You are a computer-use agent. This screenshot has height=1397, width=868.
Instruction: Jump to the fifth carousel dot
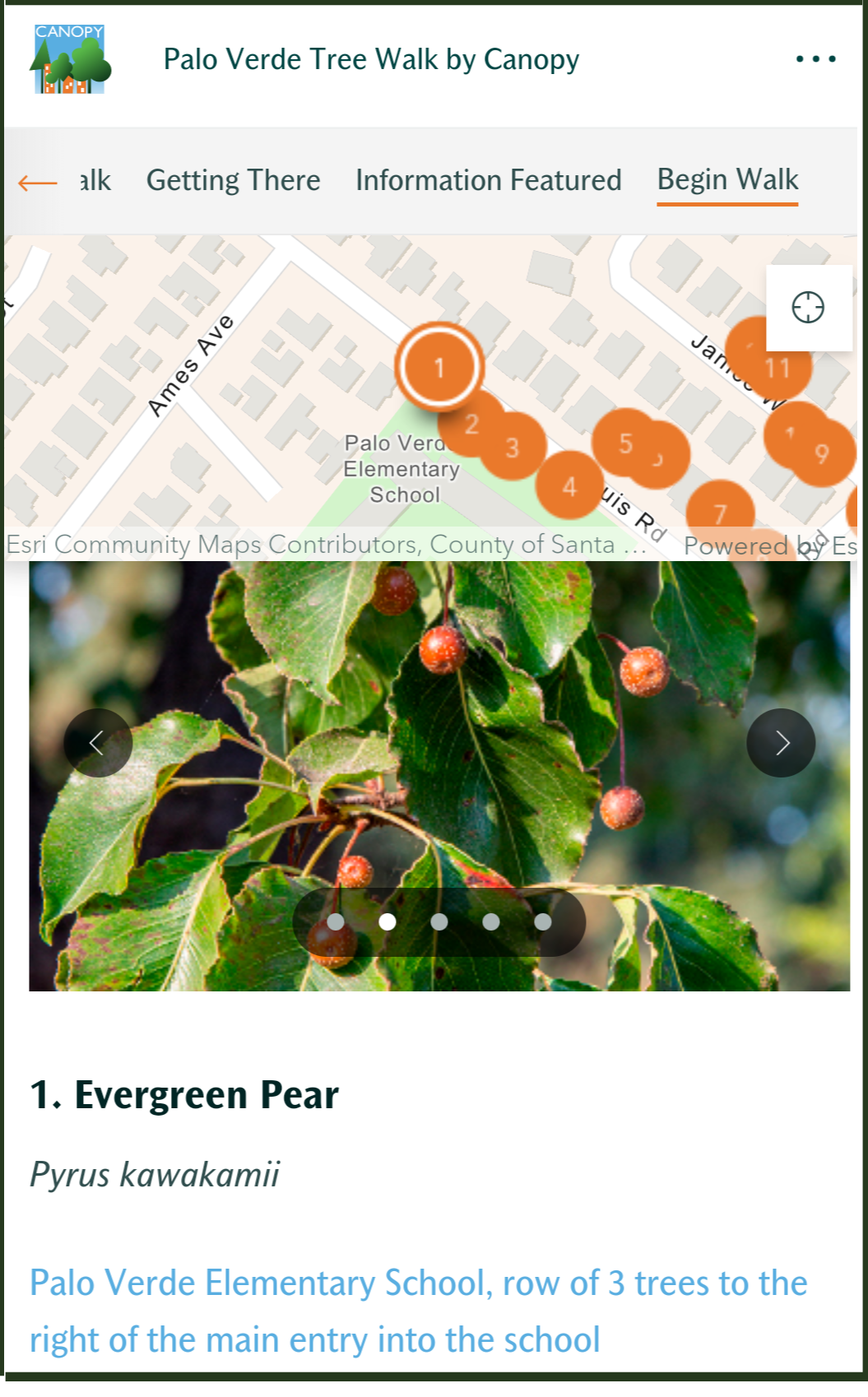[x=542, y=922]
